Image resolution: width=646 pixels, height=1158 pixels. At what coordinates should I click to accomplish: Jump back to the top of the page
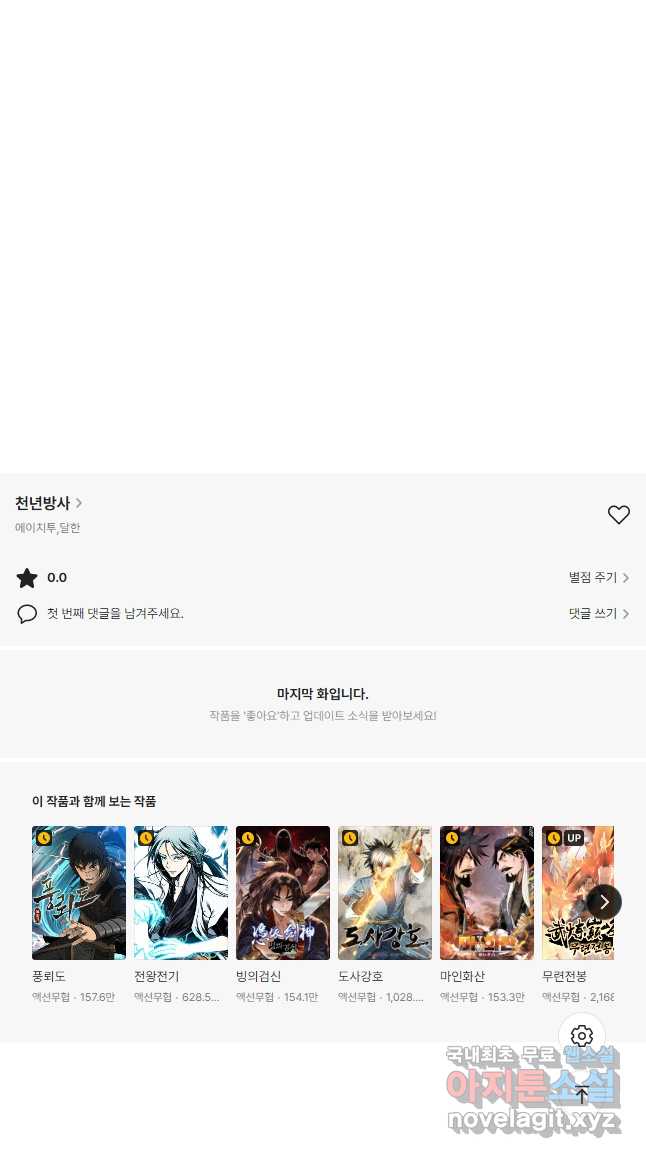click(x=582, y=1094)
